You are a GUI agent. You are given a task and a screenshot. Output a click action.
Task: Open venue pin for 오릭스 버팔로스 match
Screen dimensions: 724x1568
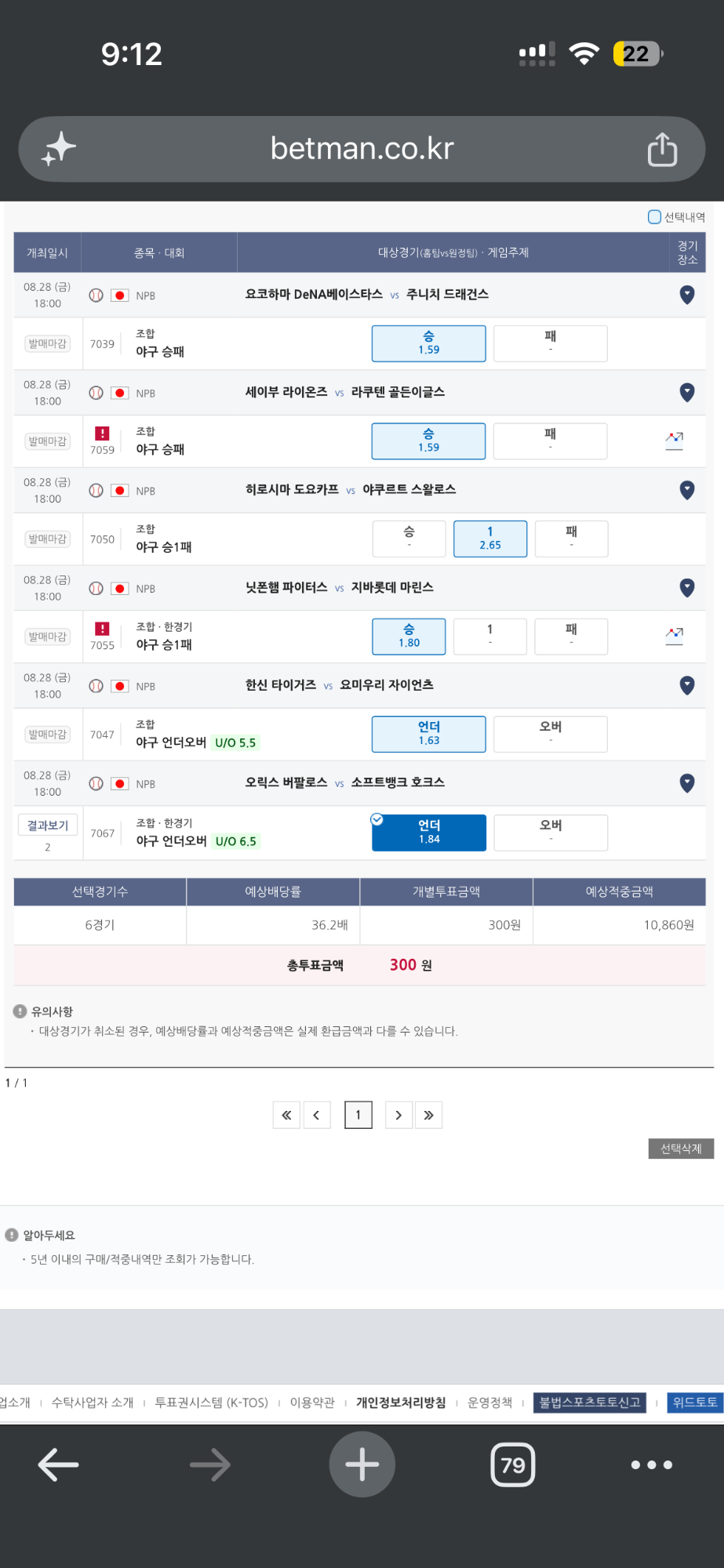point(687,783)
